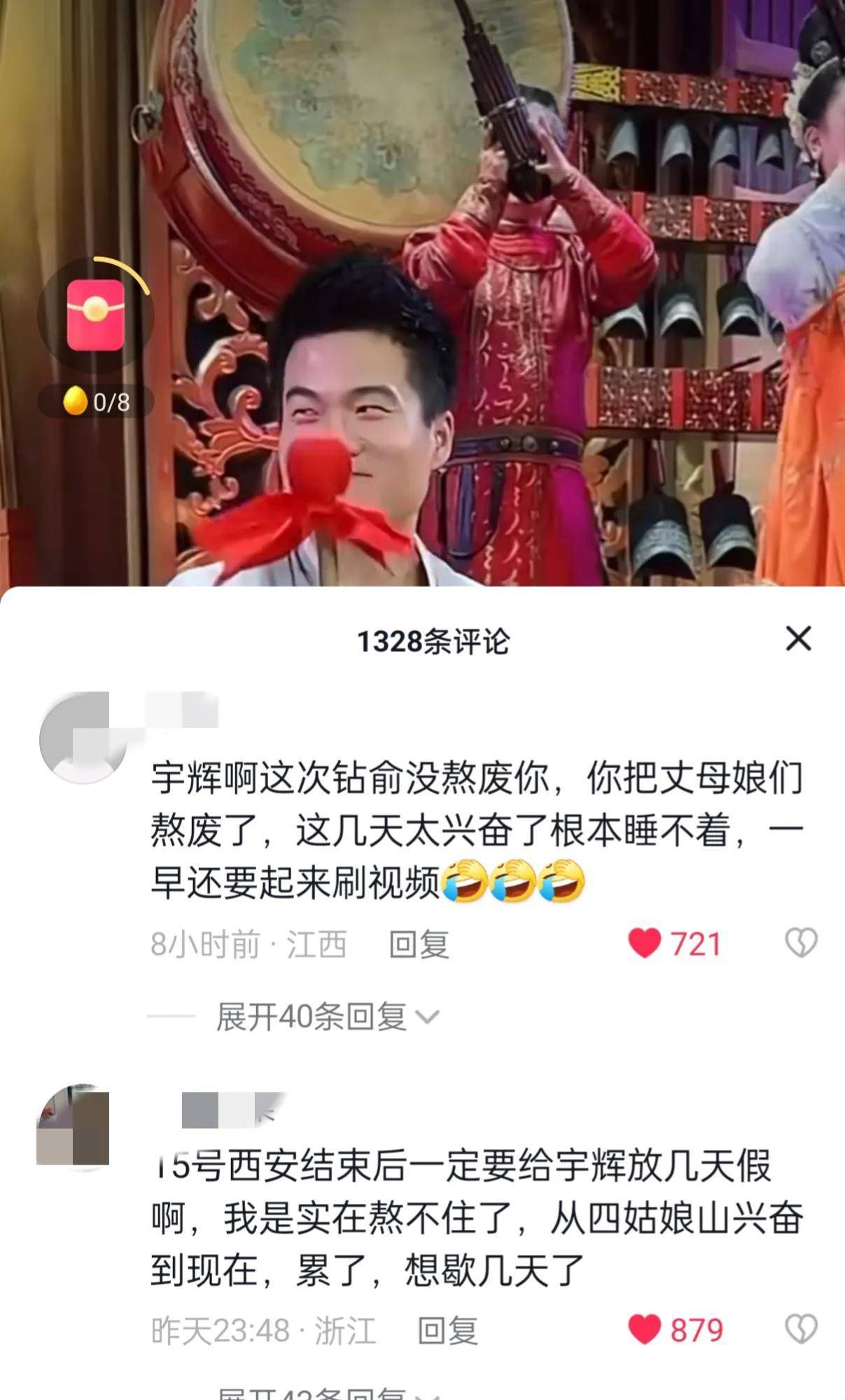The image size is (845, 1400).
Task: Open the red envelope reward widget
Action: pos(95,315)
